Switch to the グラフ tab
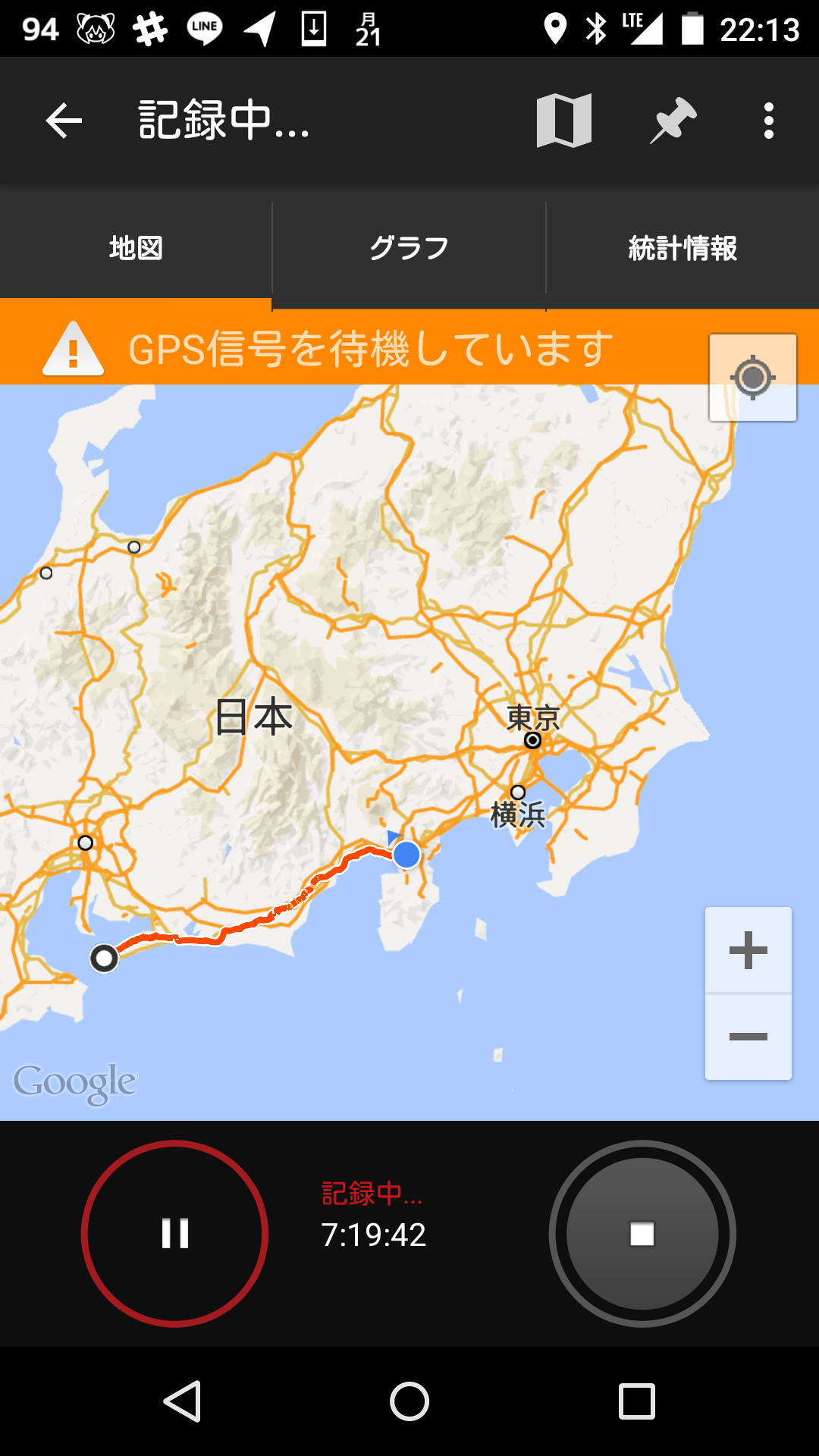Screen dimensions: 819x1456 tap(409, 248)
